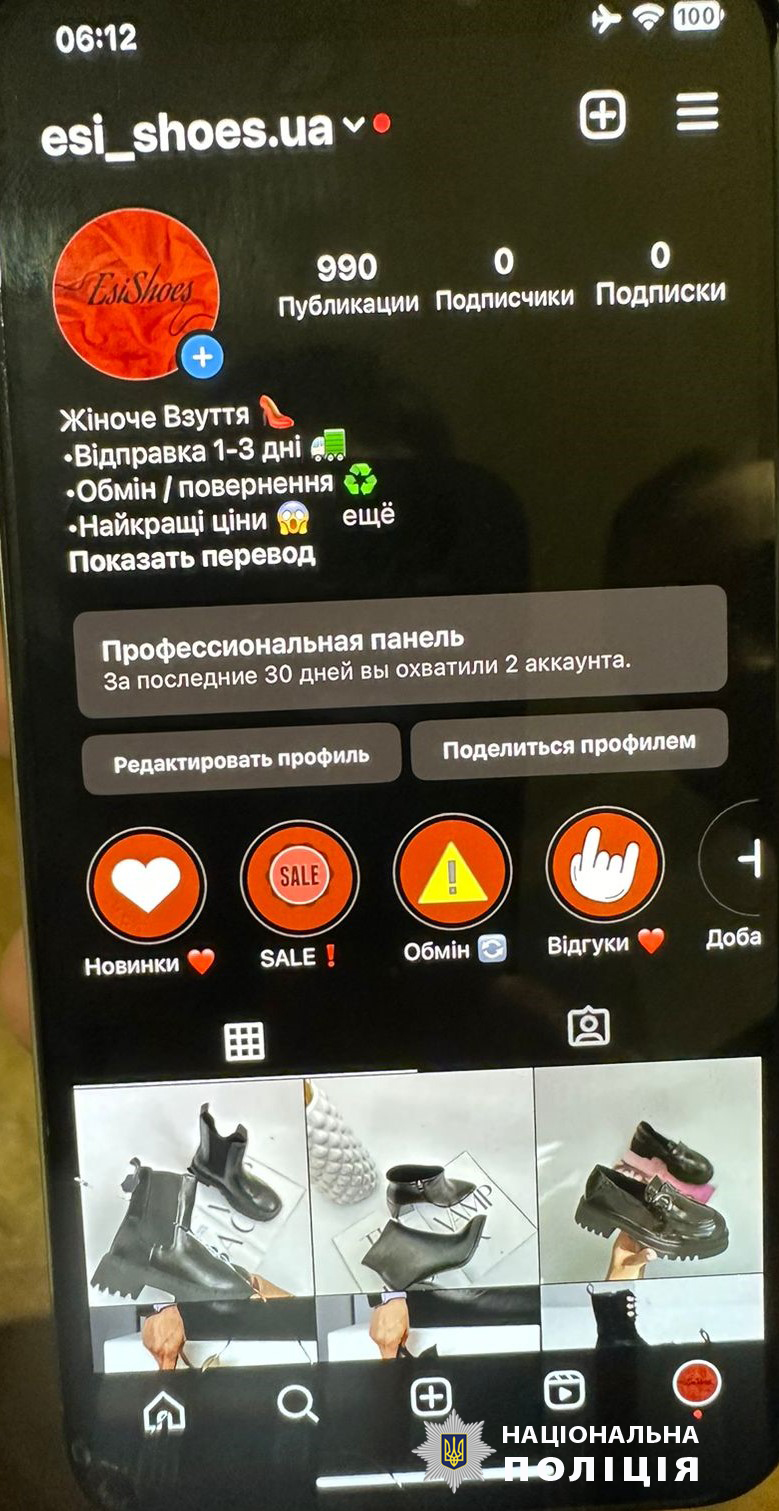Open the hamburger menu
The width and height of the screenshot is (779, 1511).
[x=697, y=112]
